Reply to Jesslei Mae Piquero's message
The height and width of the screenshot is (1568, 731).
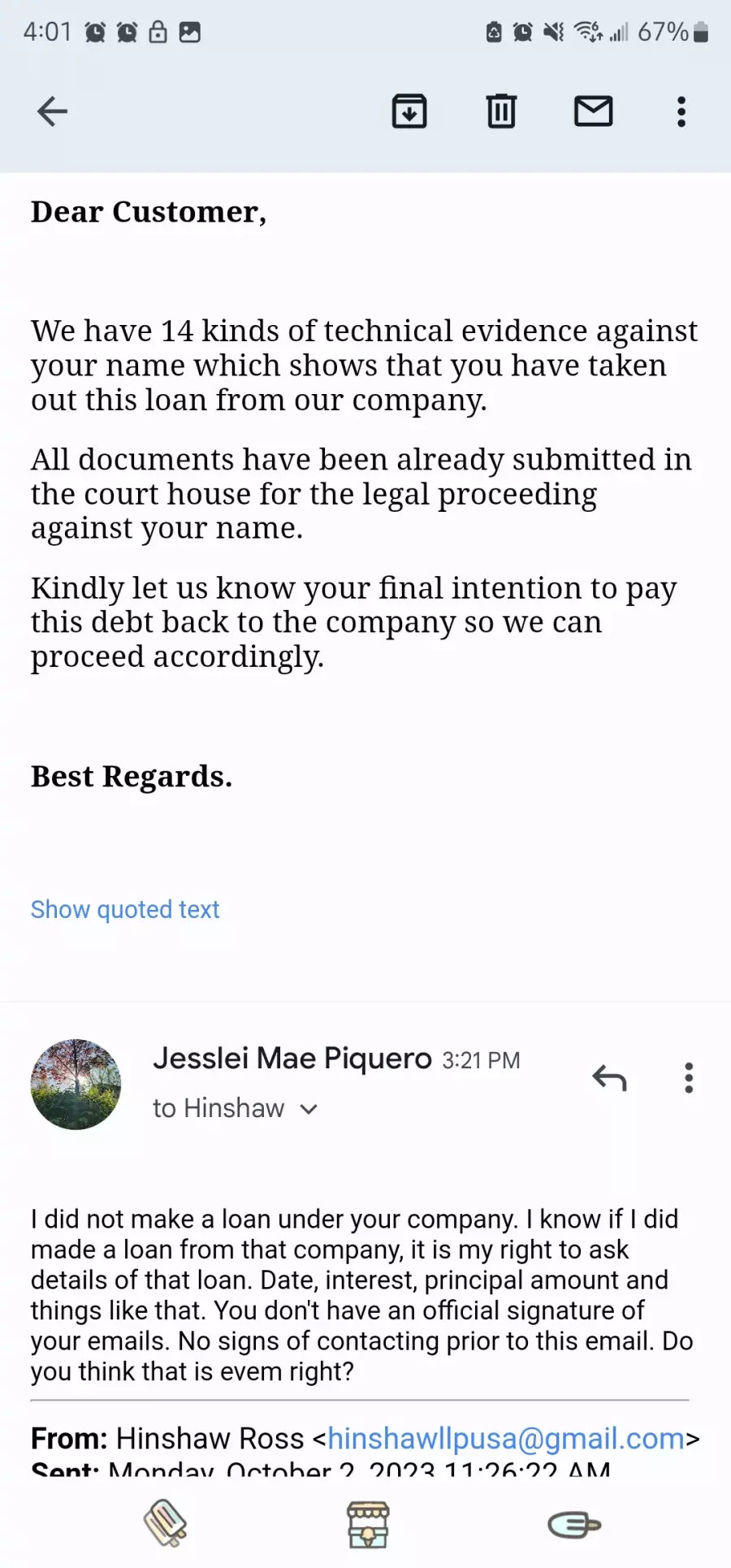point(609,1078)
